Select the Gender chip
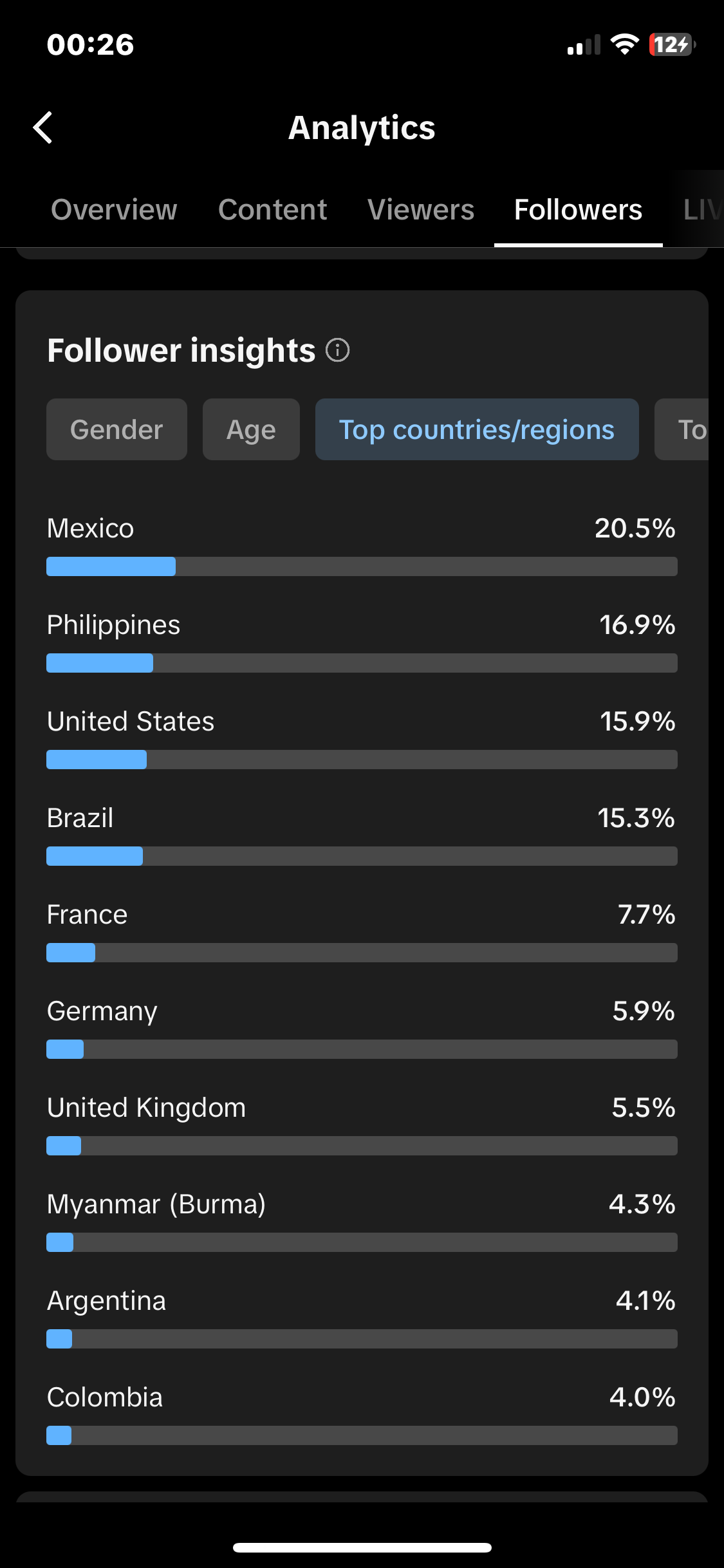This screenshot has width=724, height=1568. (x=116, y=429)
